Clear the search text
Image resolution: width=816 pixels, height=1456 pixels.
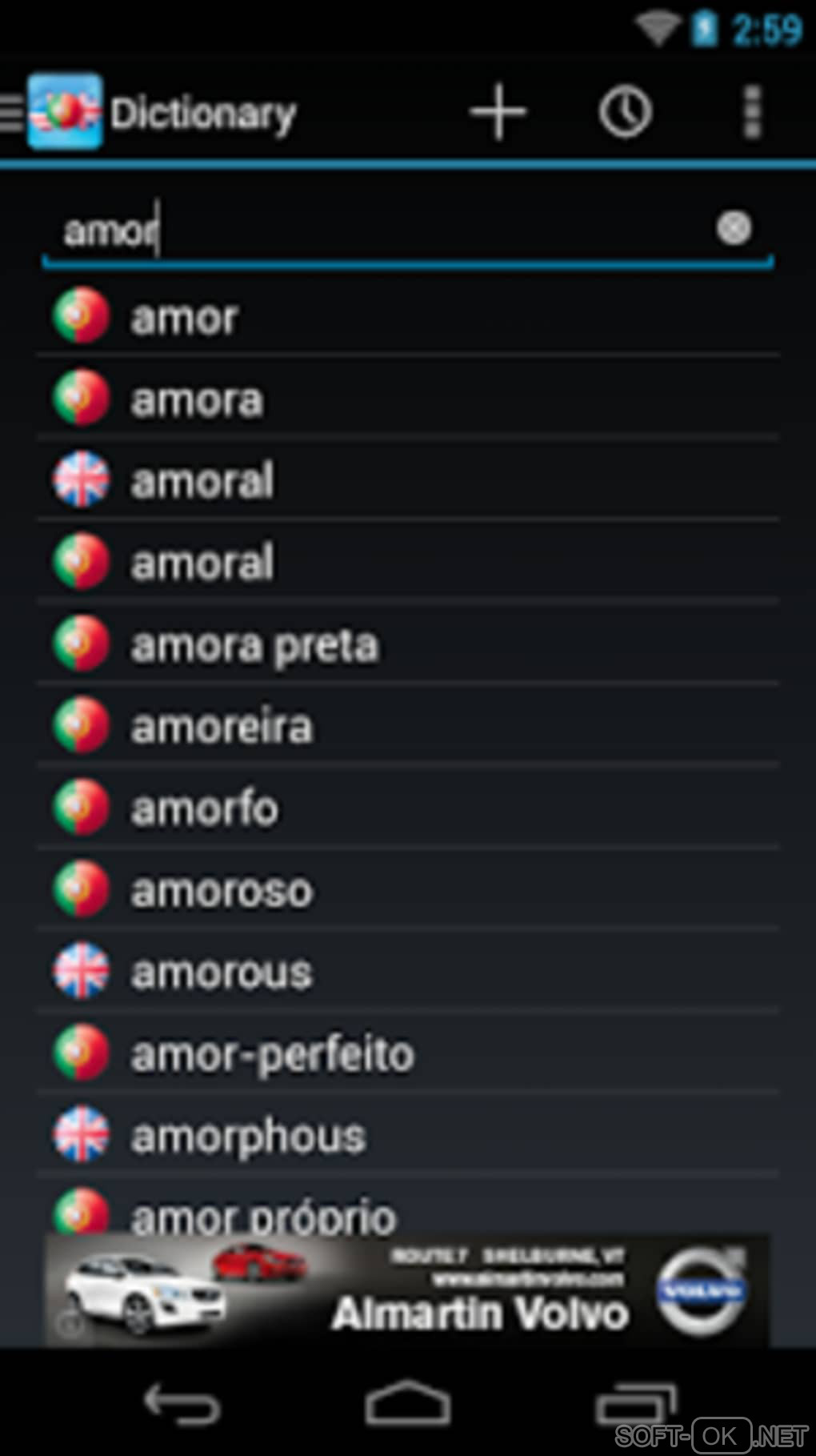point(734,228)
